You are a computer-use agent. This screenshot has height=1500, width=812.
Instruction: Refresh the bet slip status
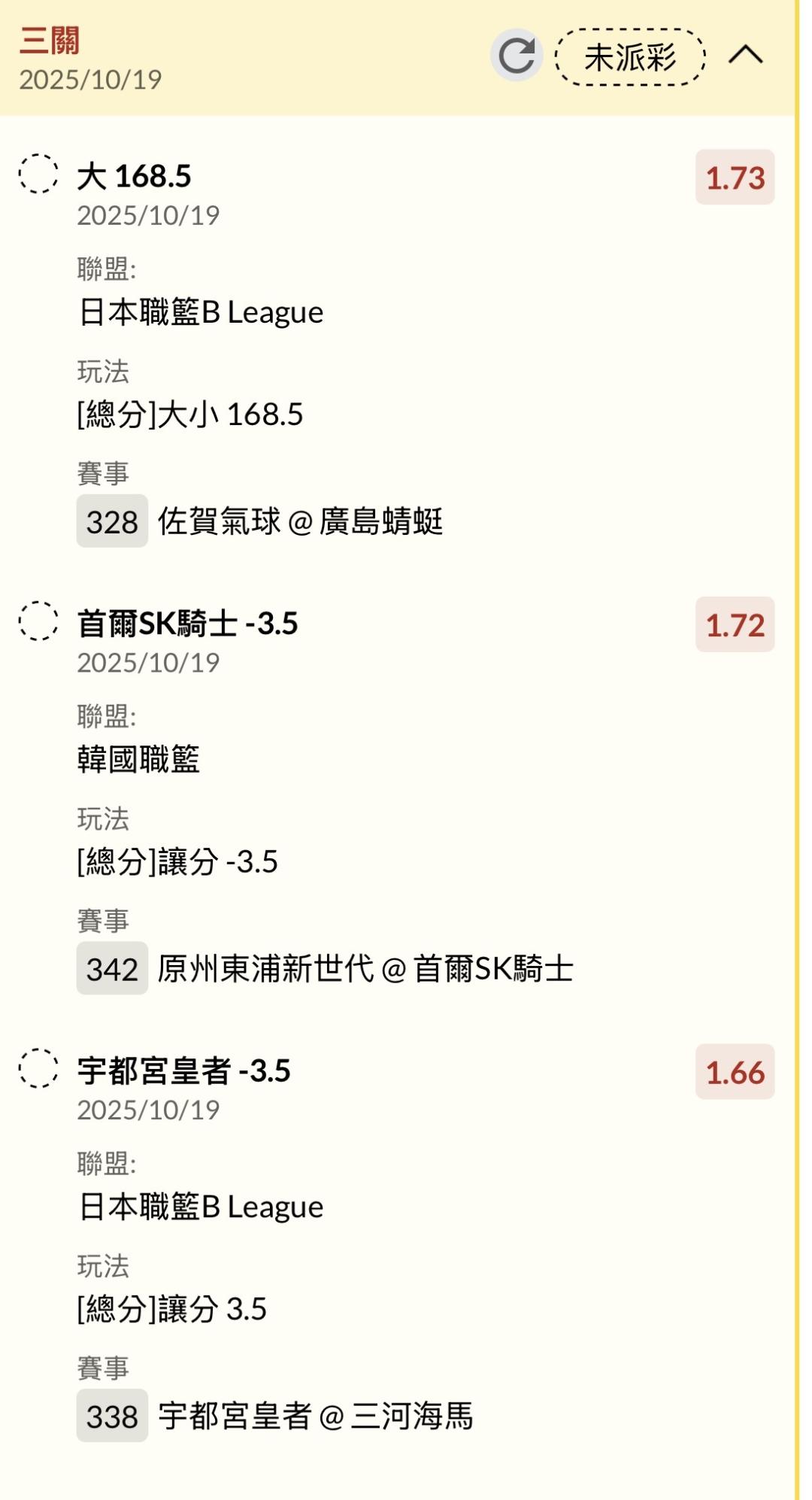coord(517,55)
